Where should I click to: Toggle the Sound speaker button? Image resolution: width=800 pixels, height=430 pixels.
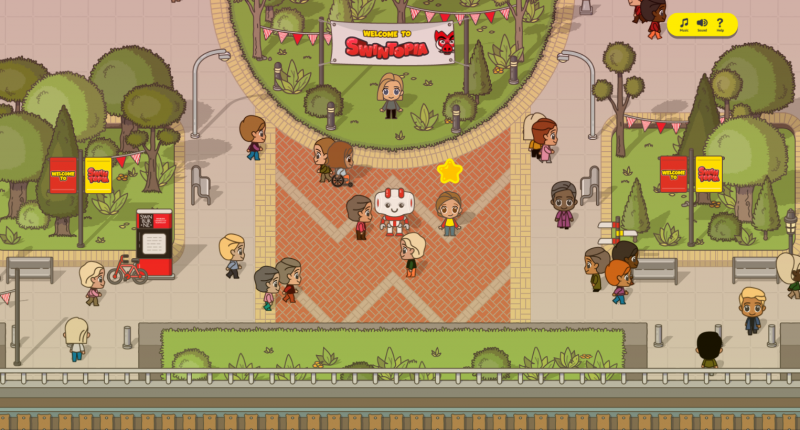[x=702, y=23]
